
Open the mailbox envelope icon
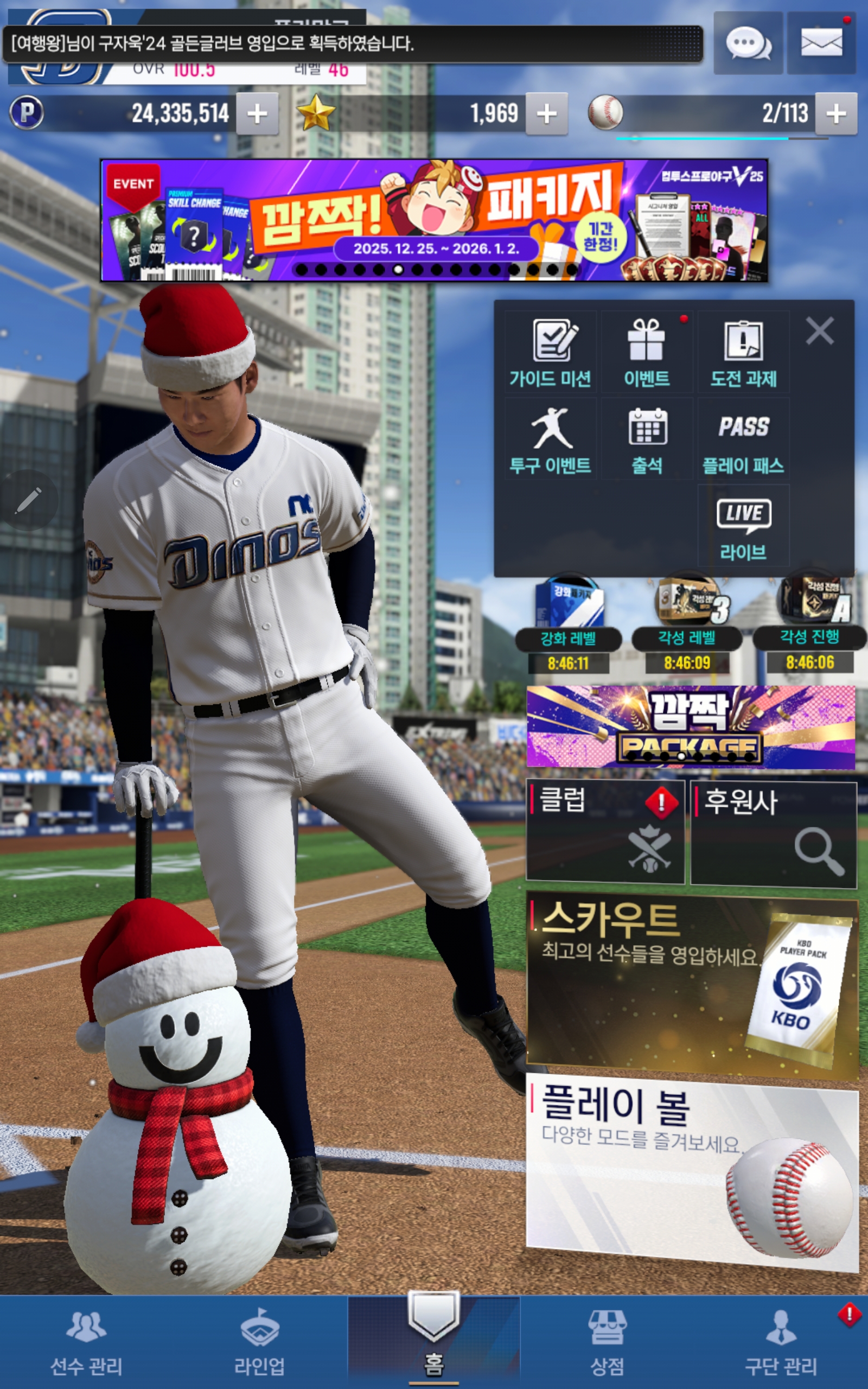click(821, 43)
